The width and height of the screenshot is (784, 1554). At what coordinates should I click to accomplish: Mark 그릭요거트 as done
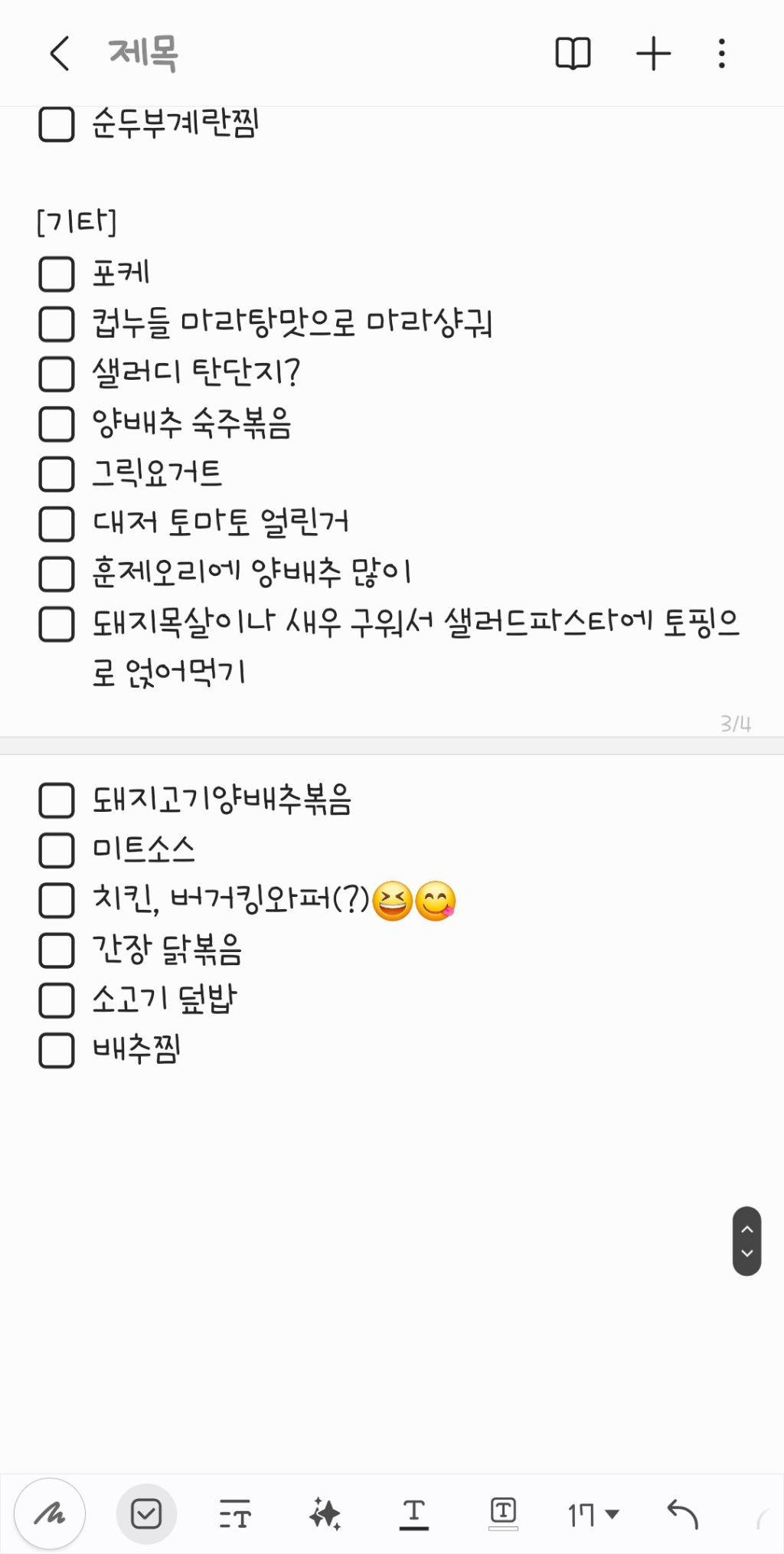[56, 475]
